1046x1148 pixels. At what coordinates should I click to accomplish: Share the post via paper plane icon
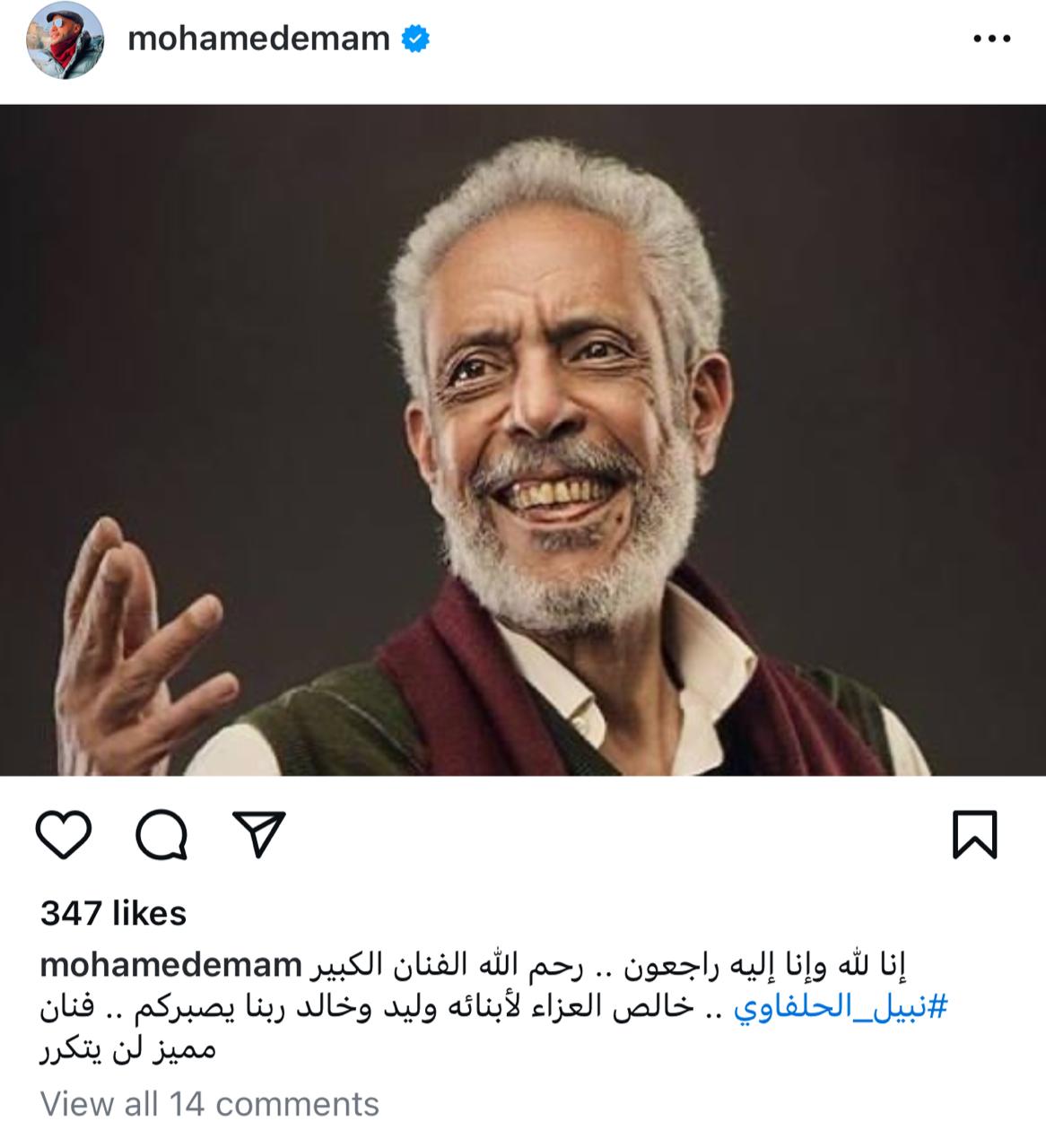pyautogui.click(x=259, y=833)
